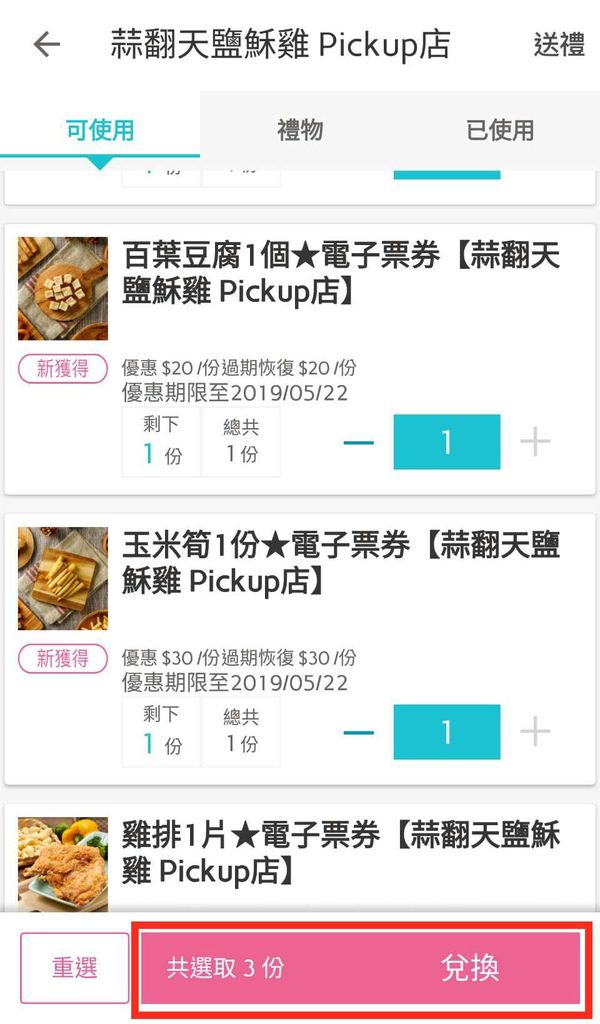Open the 玉米筍 ticket image
This screenshot has height=1024, width=600.
click(63, 579)
